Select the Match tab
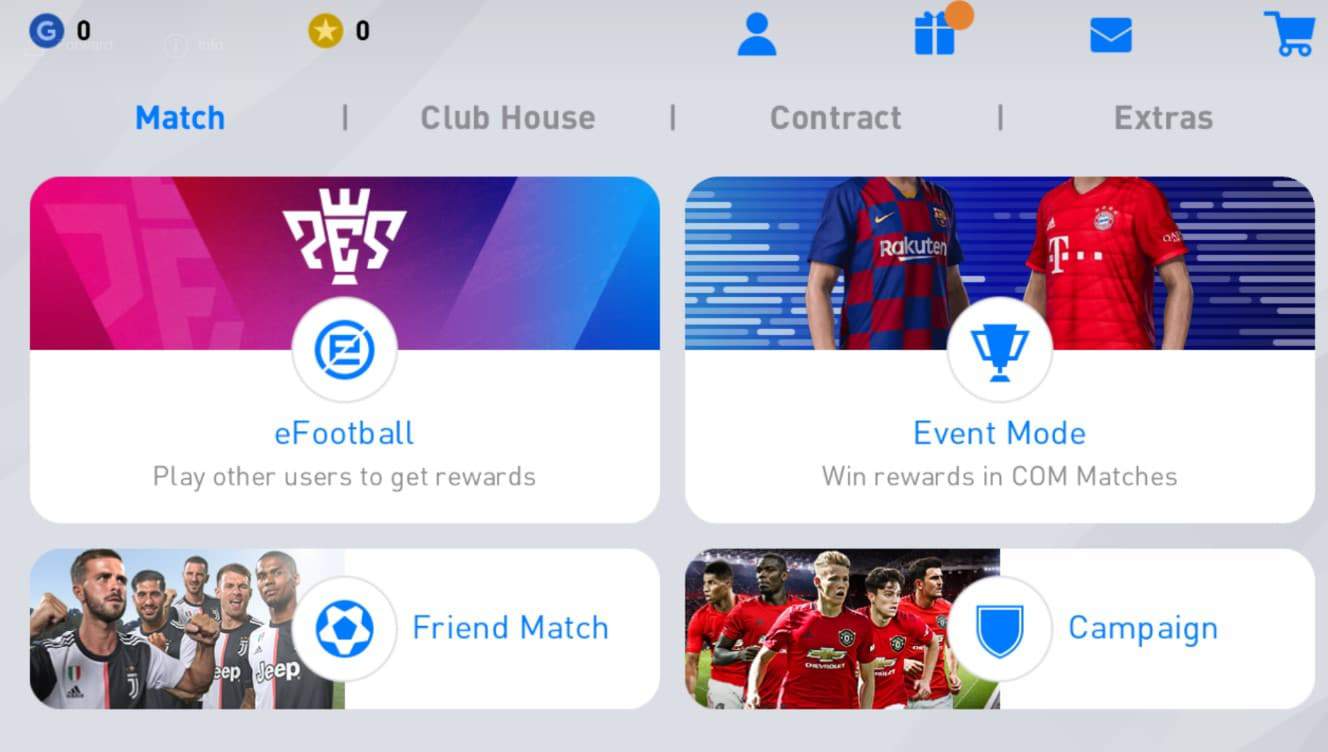 (180, 118)
